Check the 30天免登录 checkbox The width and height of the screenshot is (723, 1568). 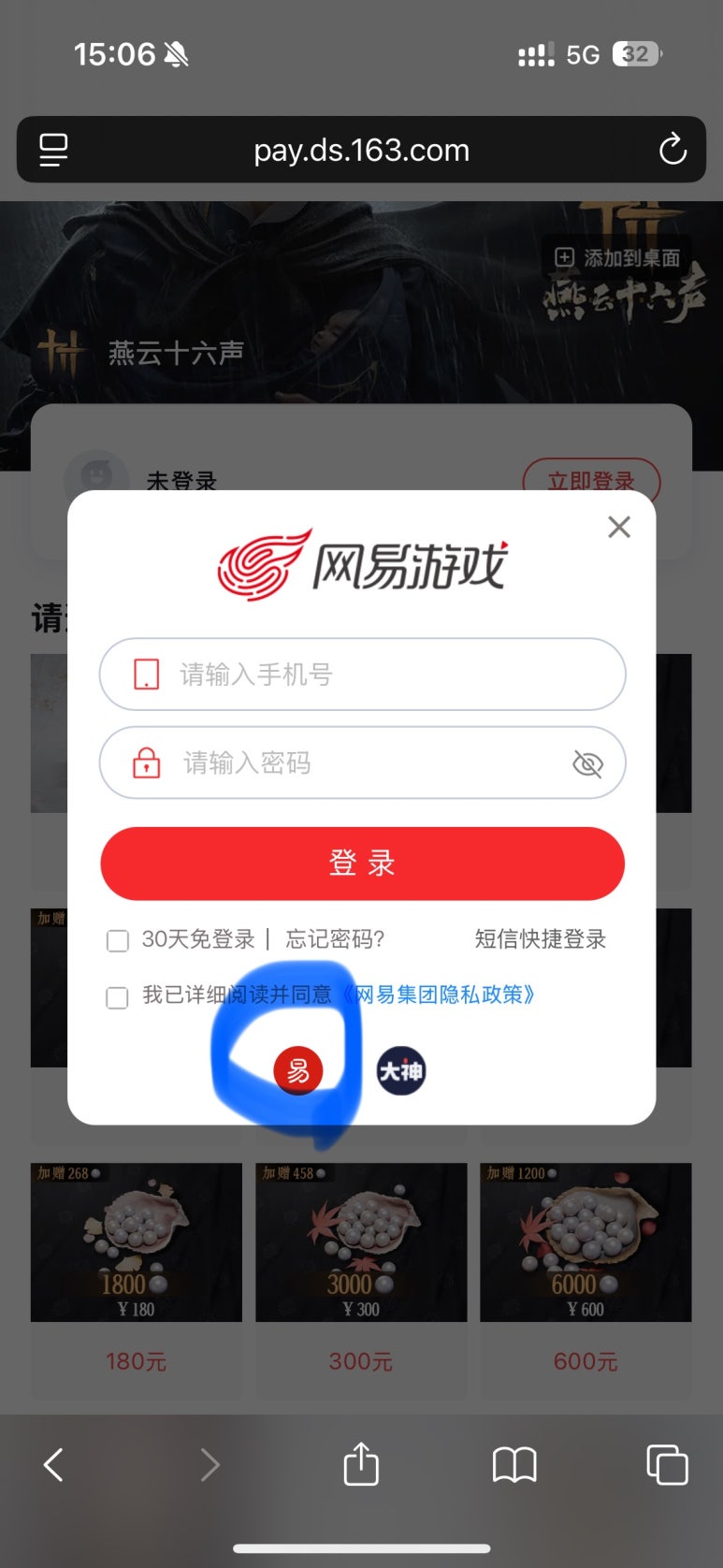click(118, 940)
